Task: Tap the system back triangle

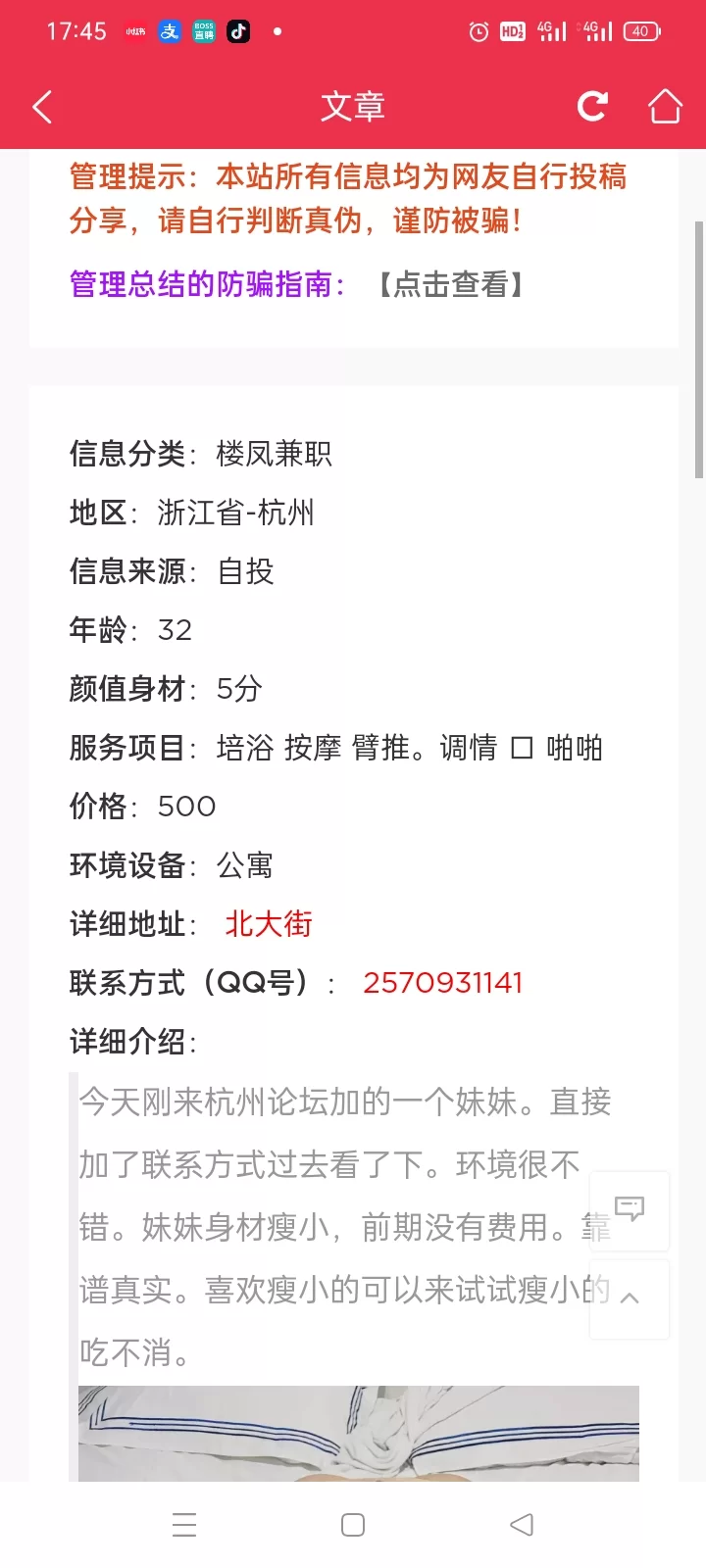Action: tap(522, 1524)
